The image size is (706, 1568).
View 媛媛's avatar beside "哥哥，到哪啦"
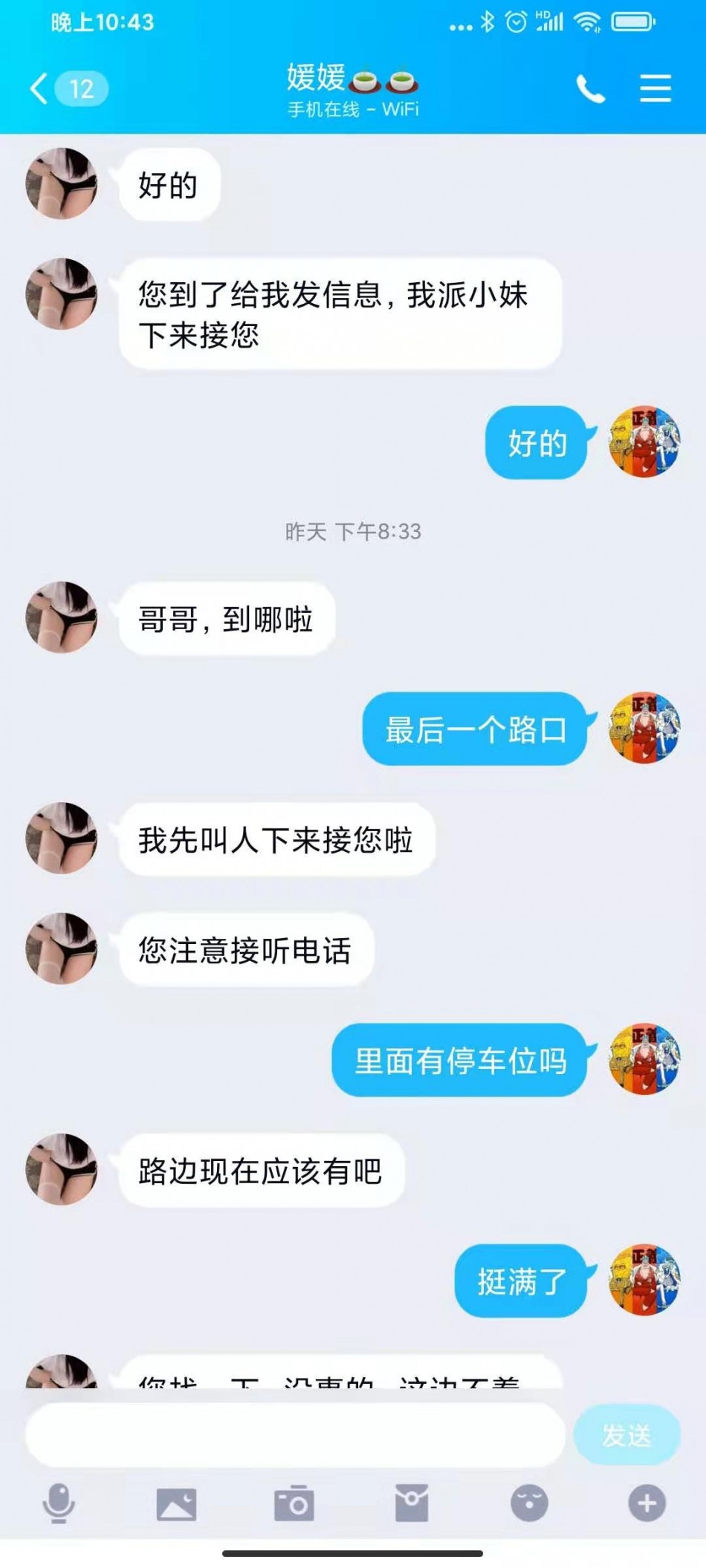[x=62, y=617]
